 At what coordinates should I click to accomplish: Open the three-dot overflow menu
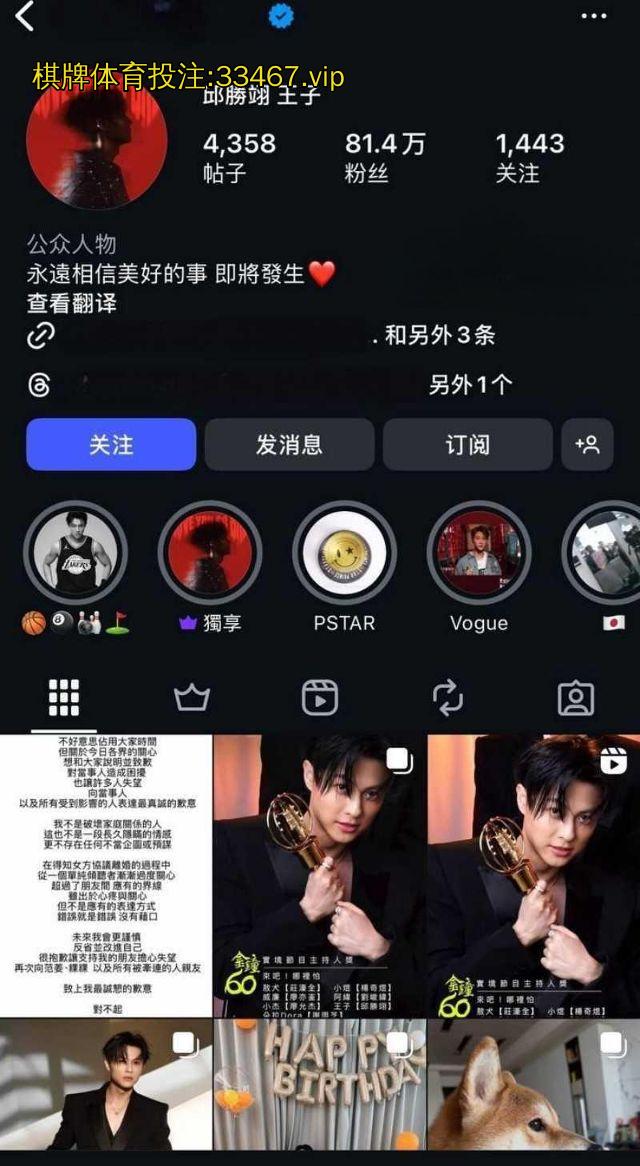594,16
